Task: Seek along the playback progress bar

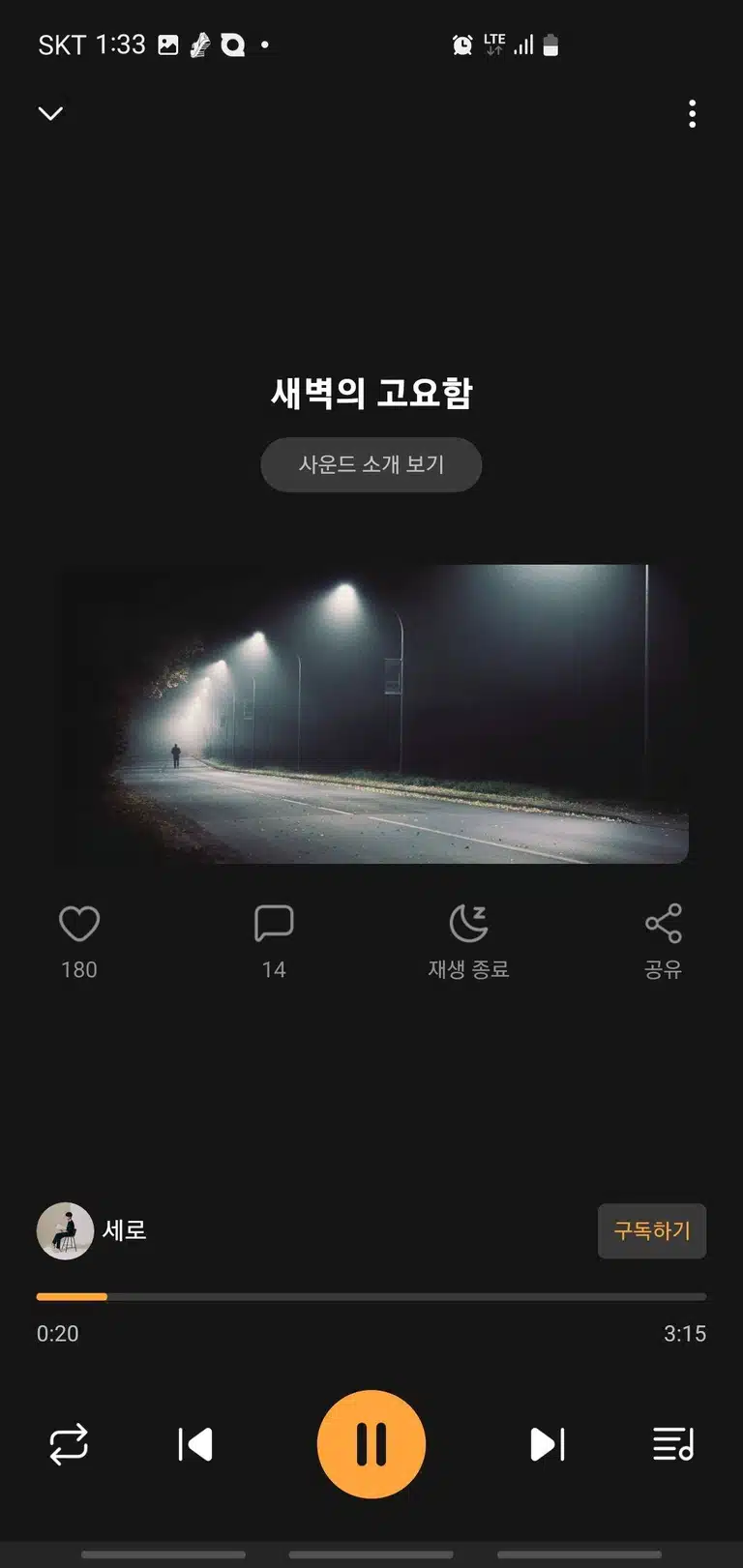Action: pyautogui.click(x=371, y=1296)
